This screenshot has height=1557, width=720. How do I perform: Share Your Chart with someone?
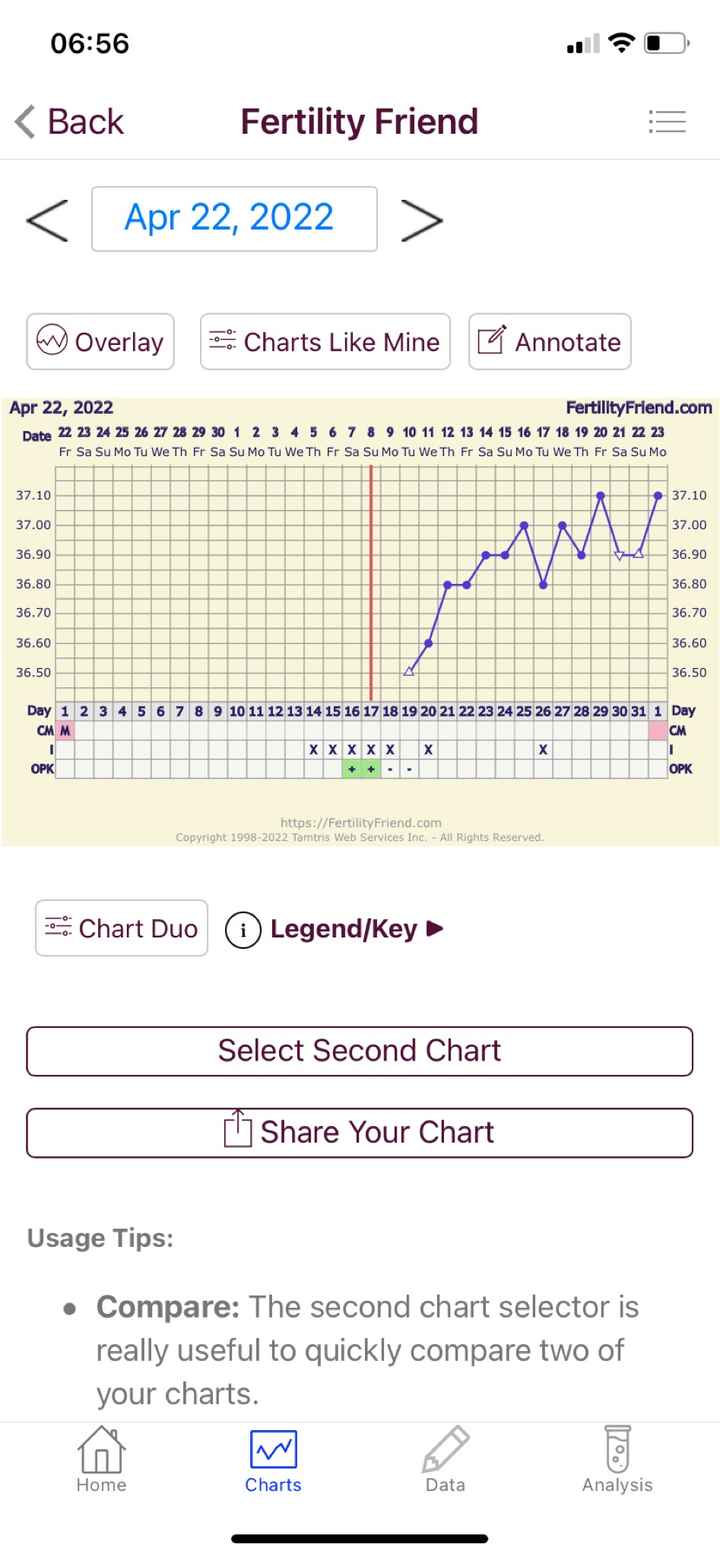(360, 1131)
